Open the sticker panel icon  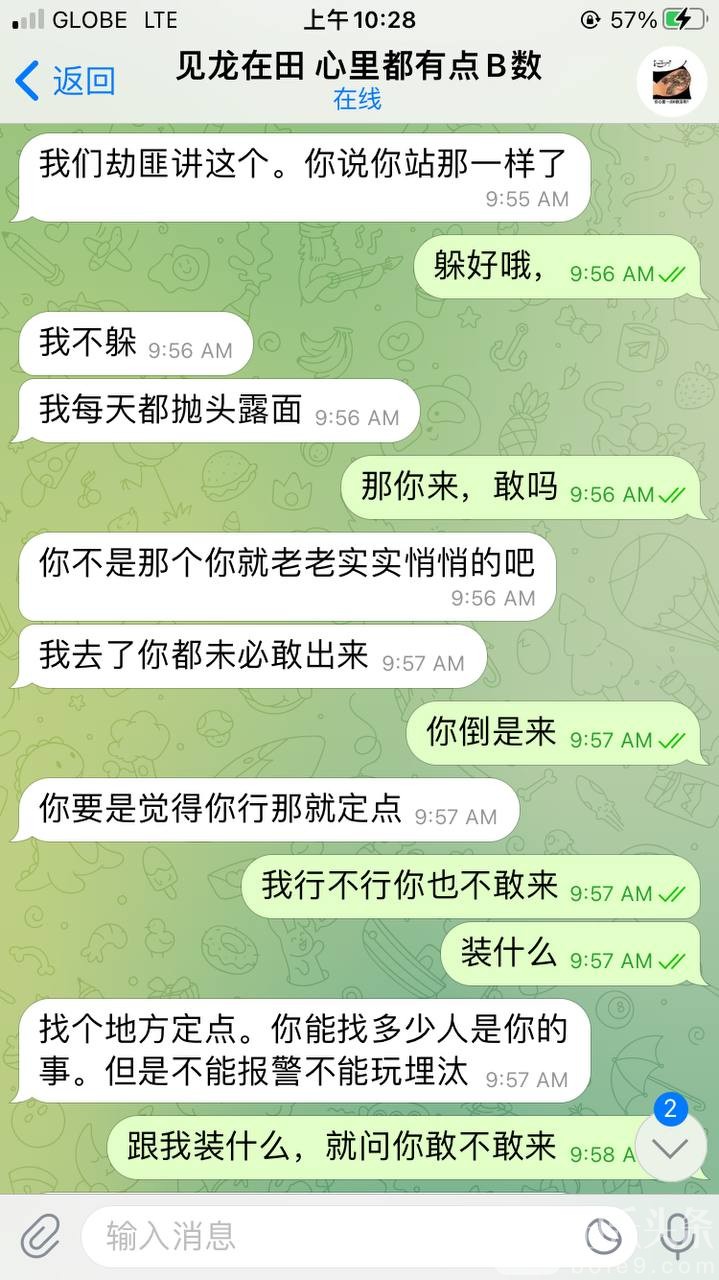coord(603,1237)
